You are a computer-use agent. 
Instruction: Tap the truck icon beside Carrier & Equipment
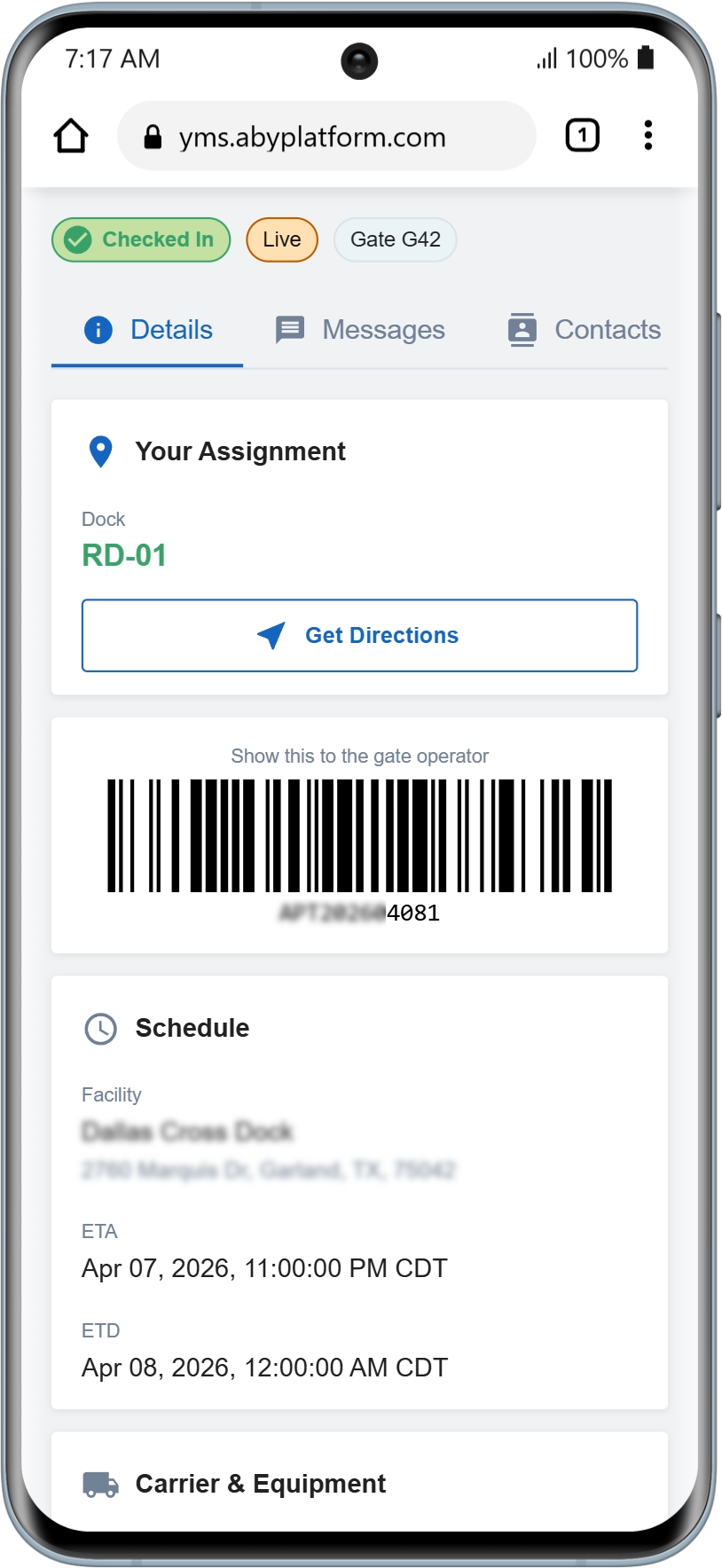tap(99, 1484)
